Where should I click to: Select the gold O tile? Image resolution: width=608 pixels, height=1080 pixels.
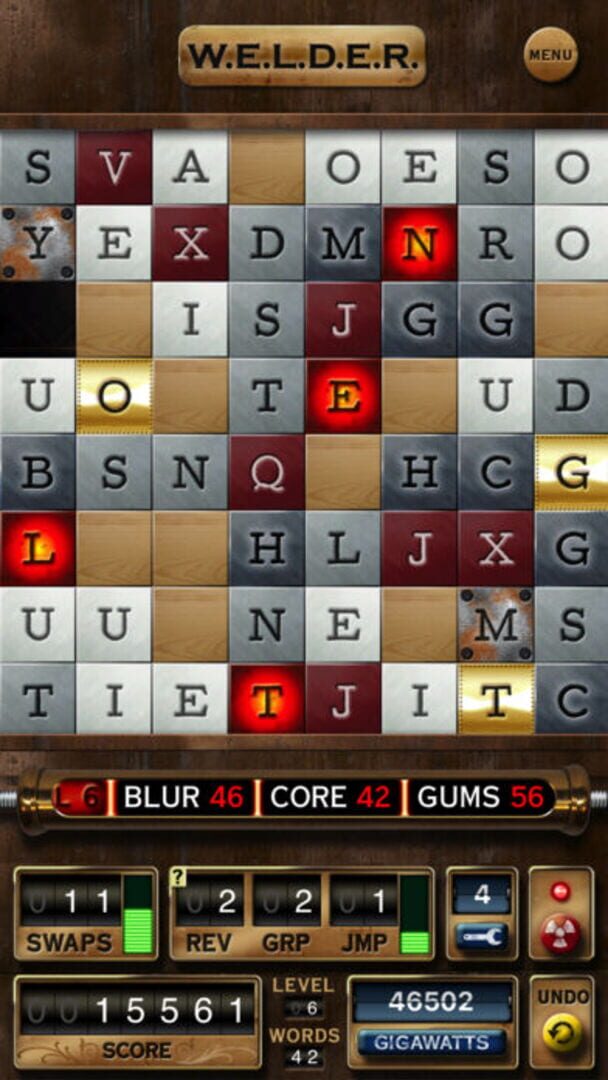pyautogui.click(x=114, y=396)
